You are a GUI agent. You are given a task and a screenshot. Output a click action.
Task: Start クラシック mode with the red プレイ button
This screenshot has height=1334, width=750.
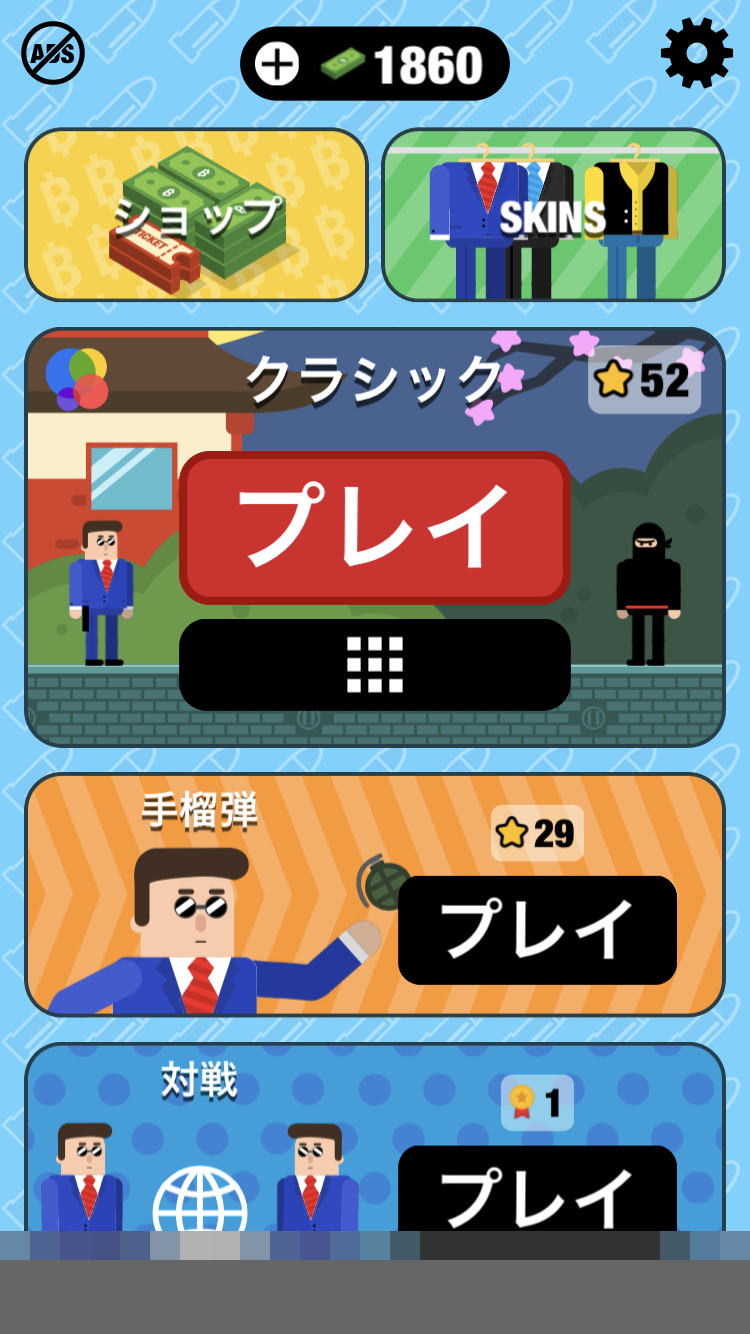[x=375, y=527]
